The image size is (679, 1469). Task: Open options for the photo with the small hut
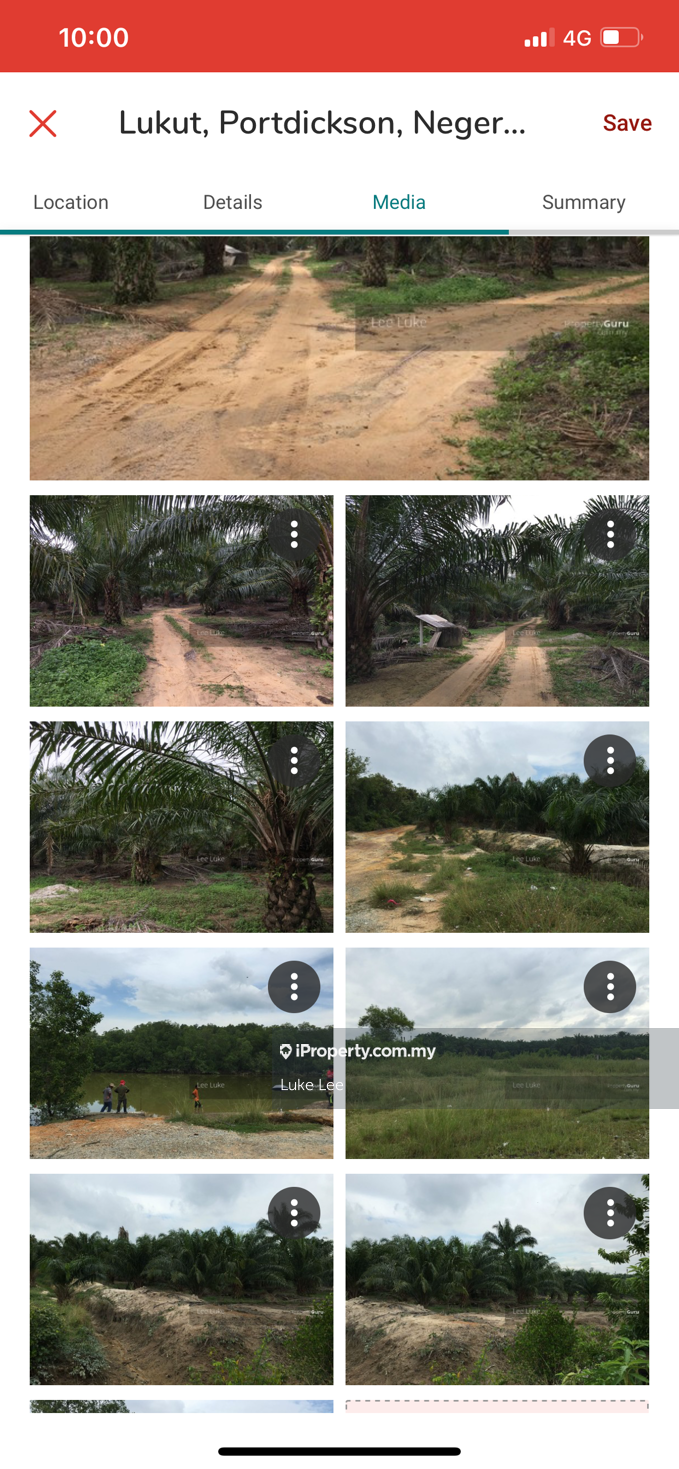(x=610, y=535)
